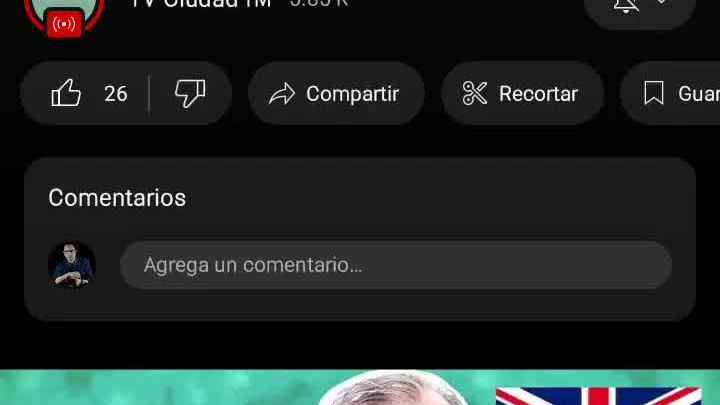Open the Recortar clip tool
Image resolution: width=720 pixels, height=405 pixels.
[521, 94]
